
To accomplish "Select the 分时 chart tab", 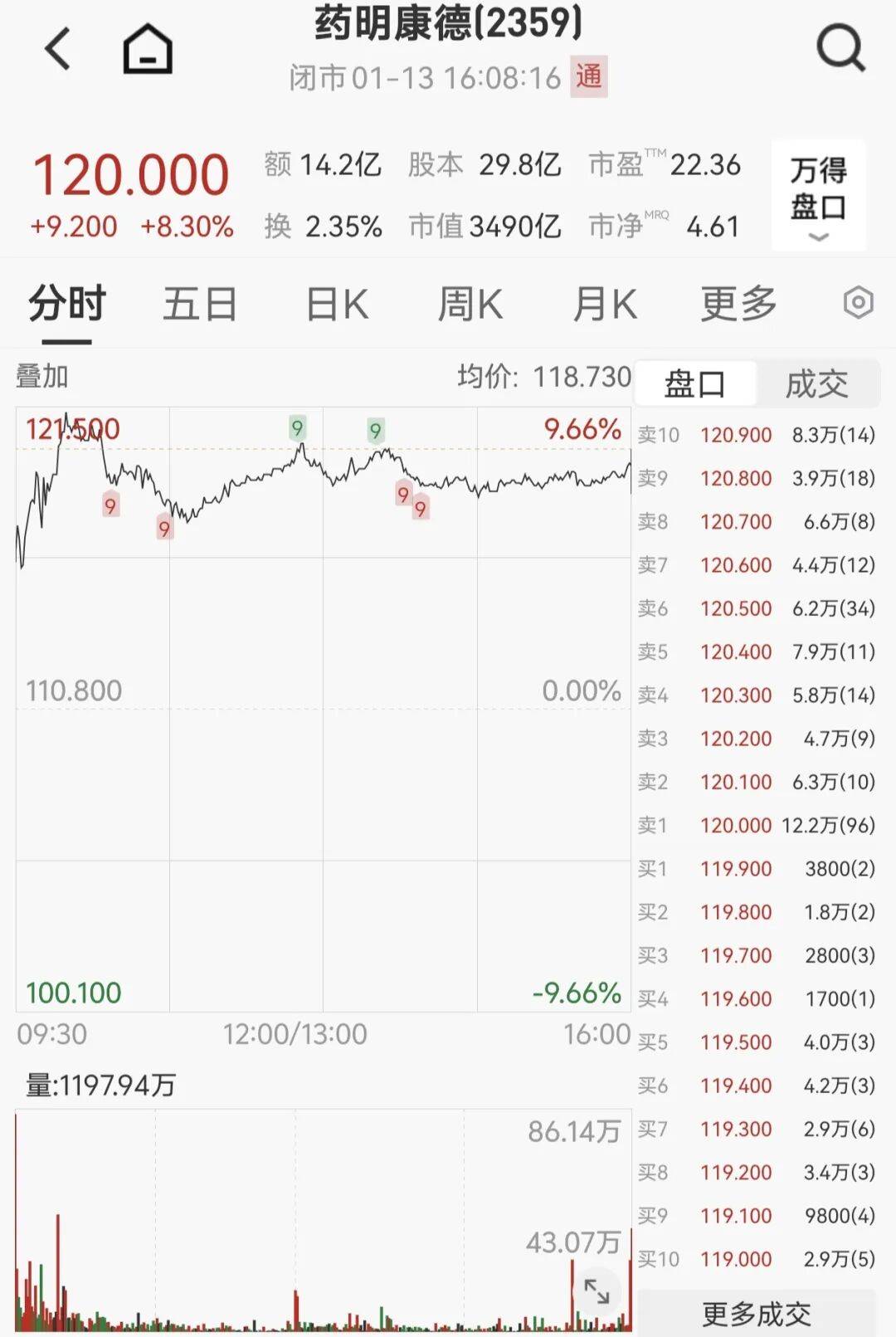I will [x=67, y=304].
